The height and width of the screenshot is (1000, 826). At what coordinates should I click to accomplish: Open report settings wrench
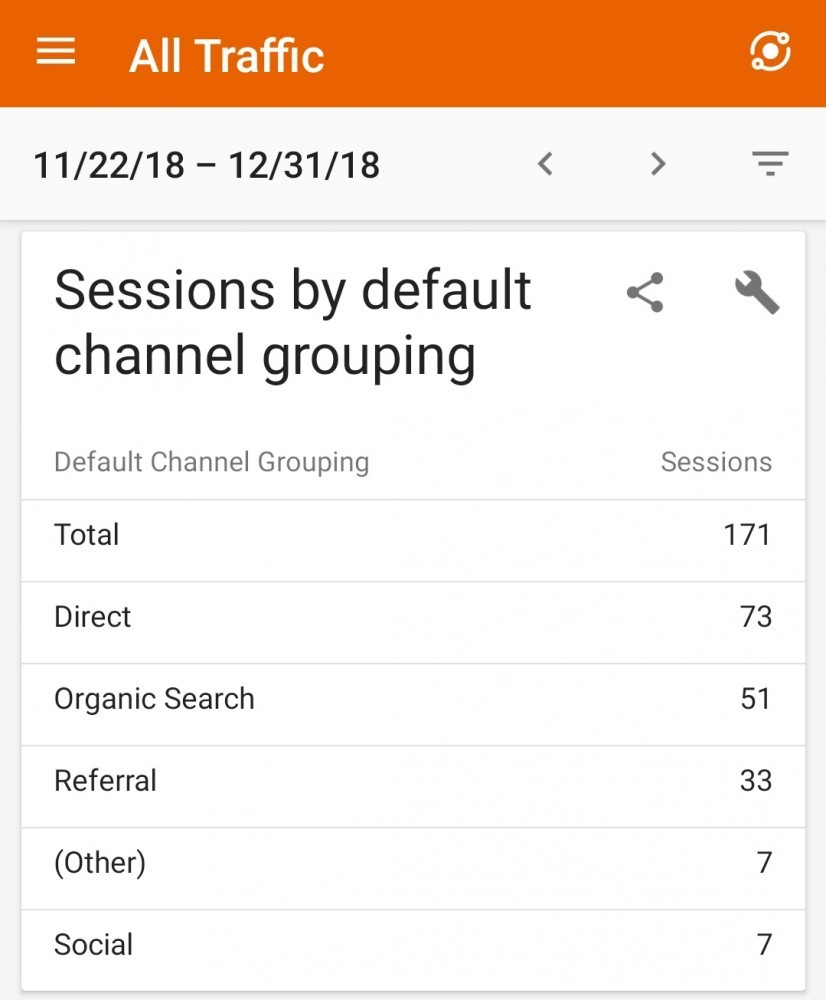tap(756, 294)
